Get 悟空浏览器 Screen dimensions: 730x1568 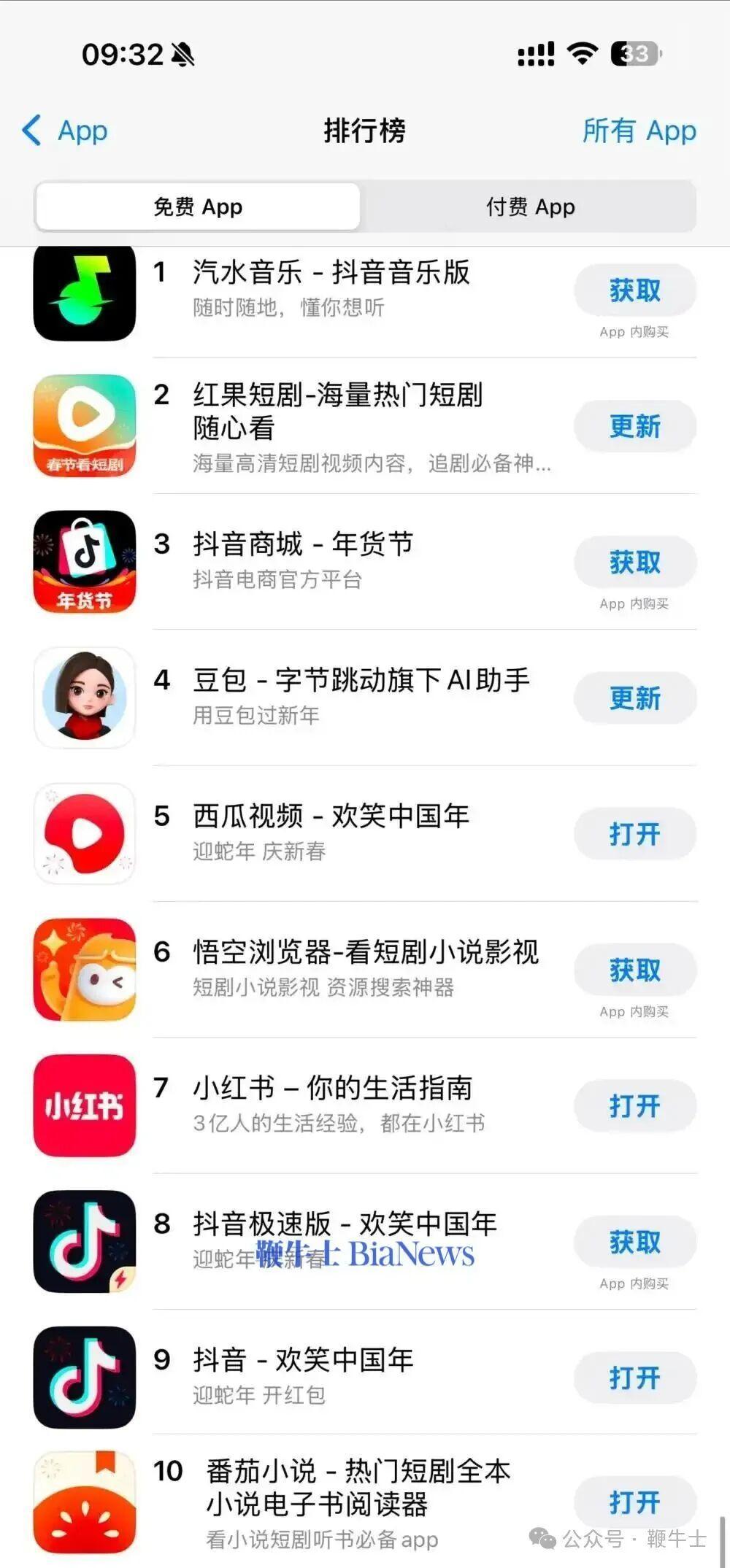pyautogui.click(x=634, y=970)
